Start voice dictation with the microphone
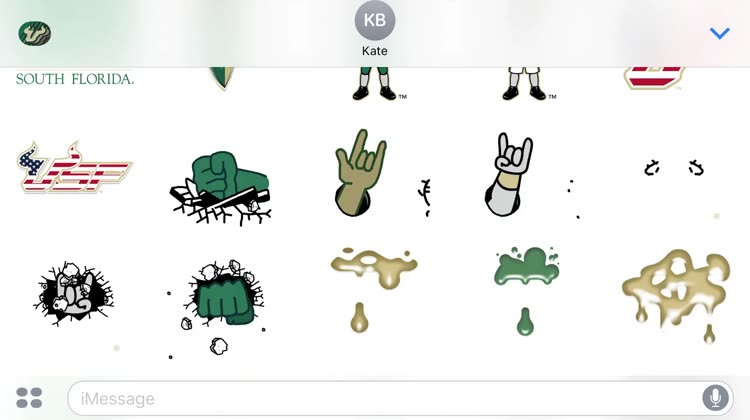750x420 pixels. coord(714,398)
